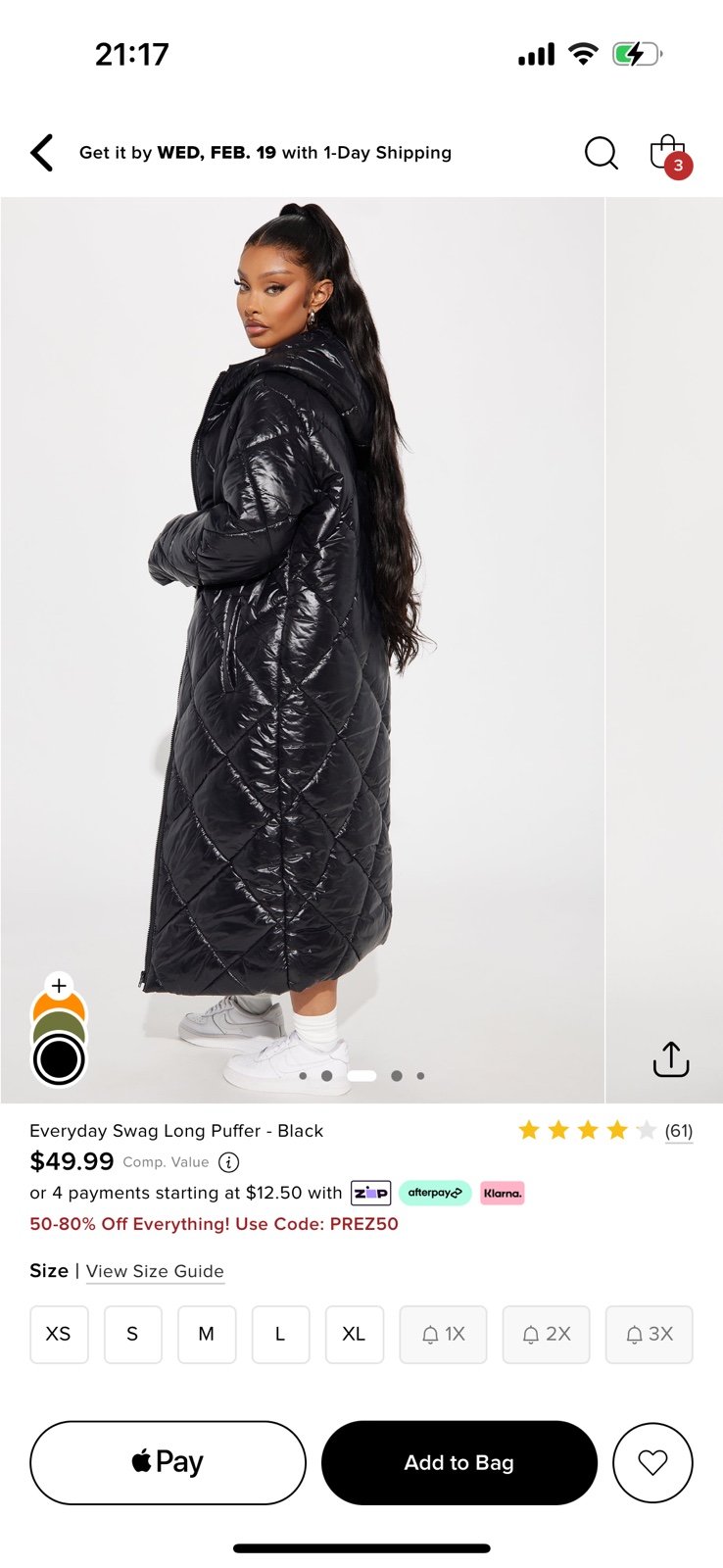Get notified for size 1X
723x1568 pixels.
tap(443, 1334)
